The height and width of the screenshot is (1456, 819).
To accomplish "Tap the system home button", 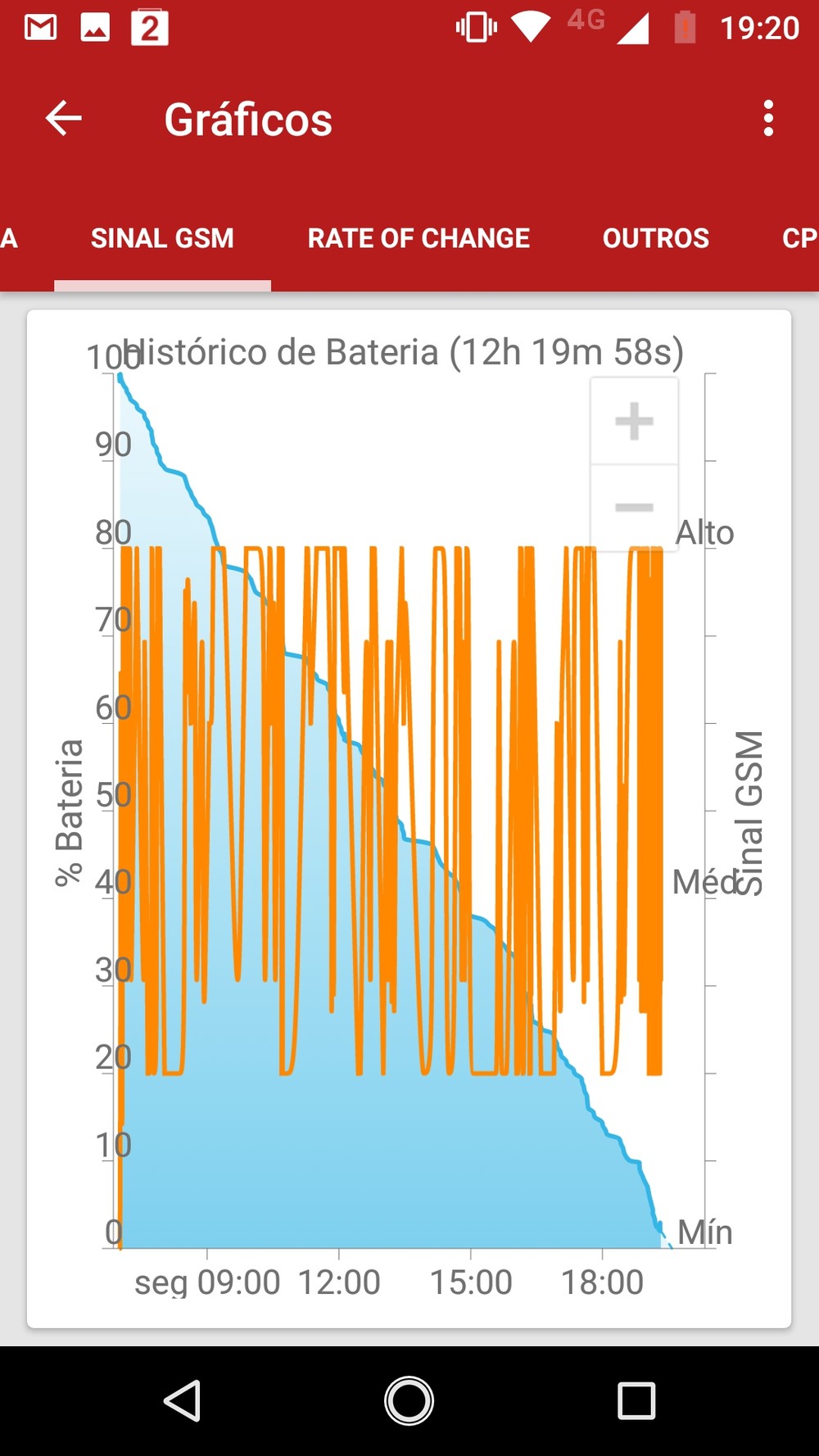I will (409, 1400).
